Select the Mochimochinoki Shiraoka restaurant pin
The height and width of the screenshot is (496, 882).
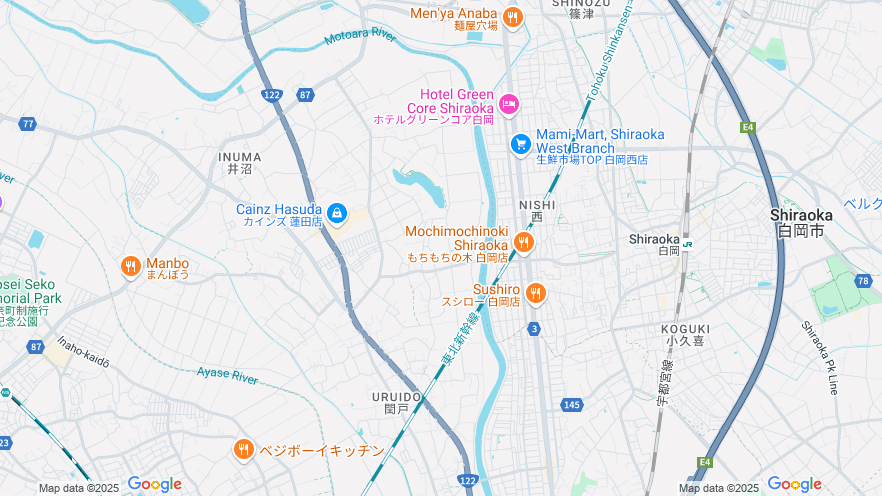click(x=523, y=241)
